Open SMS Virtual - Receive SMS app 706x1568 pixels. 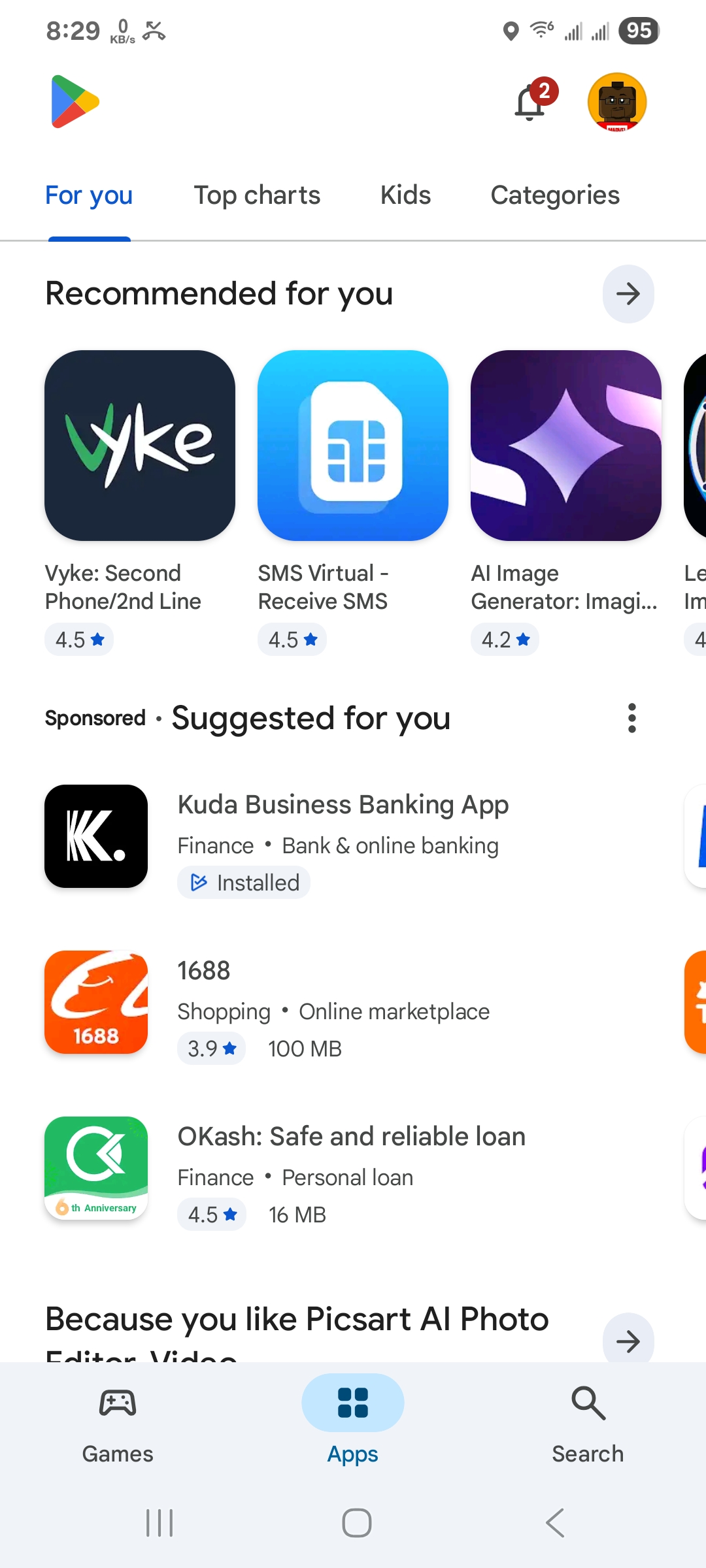pos(353,446)
